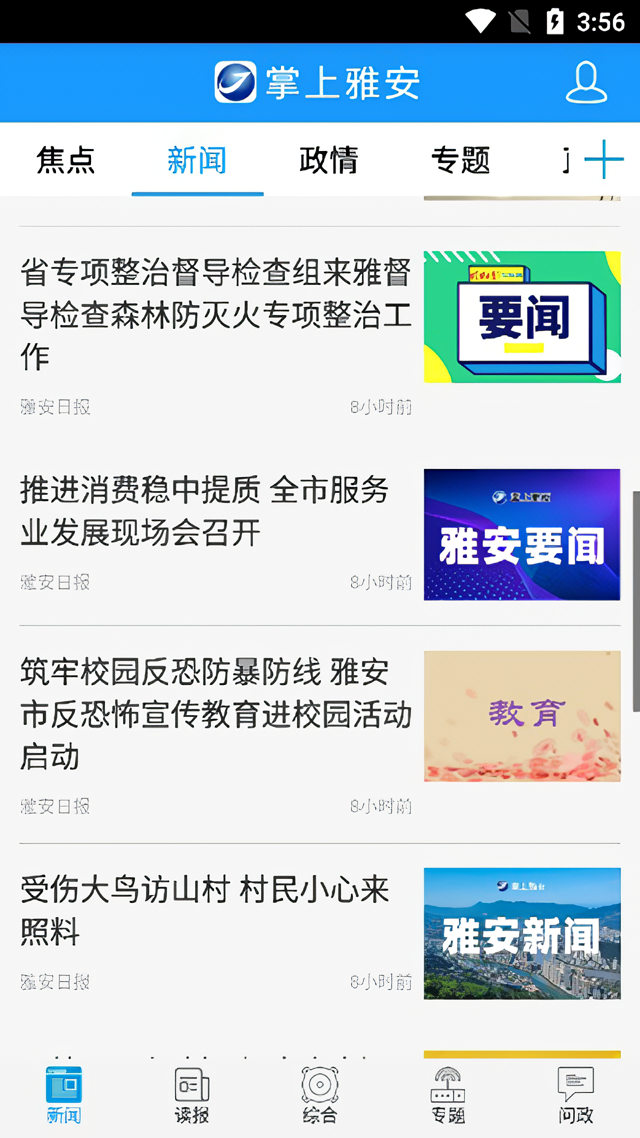Tap the 新闻 bottom navigation item
This screenshot has width=640, height=1138.
(64, 1095)
